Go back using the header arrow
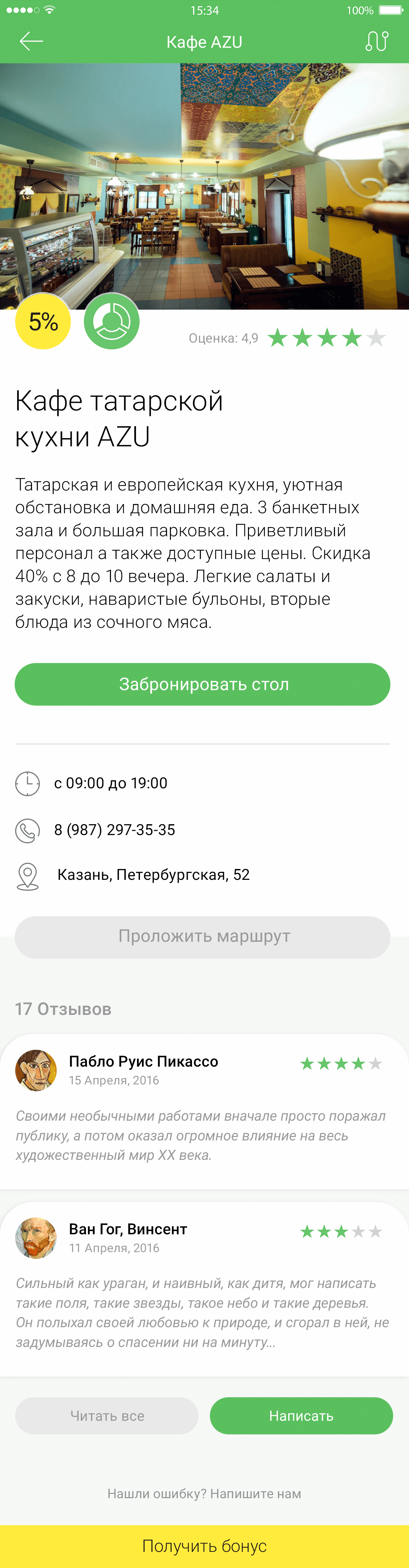The height and width of the screenshot is (1568, 409). point(31,42)
